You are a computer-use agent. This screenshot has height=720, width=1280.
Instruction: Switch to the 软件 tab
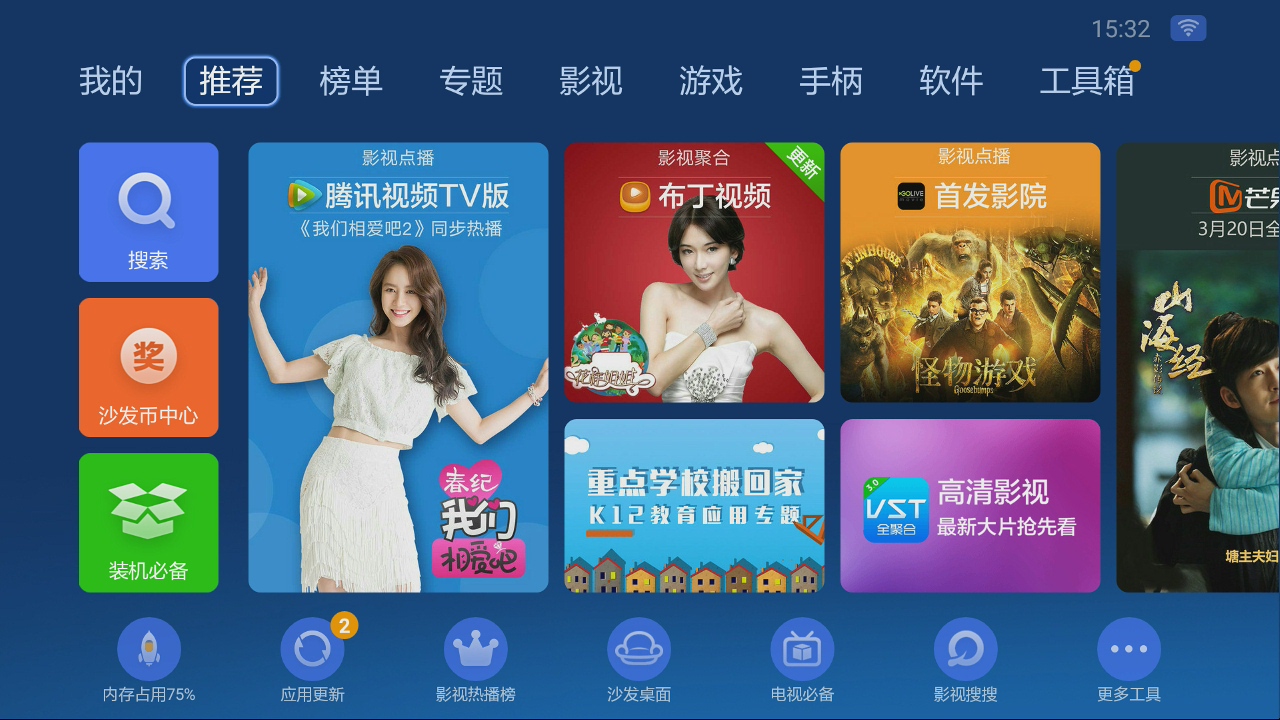coord(950,81)
